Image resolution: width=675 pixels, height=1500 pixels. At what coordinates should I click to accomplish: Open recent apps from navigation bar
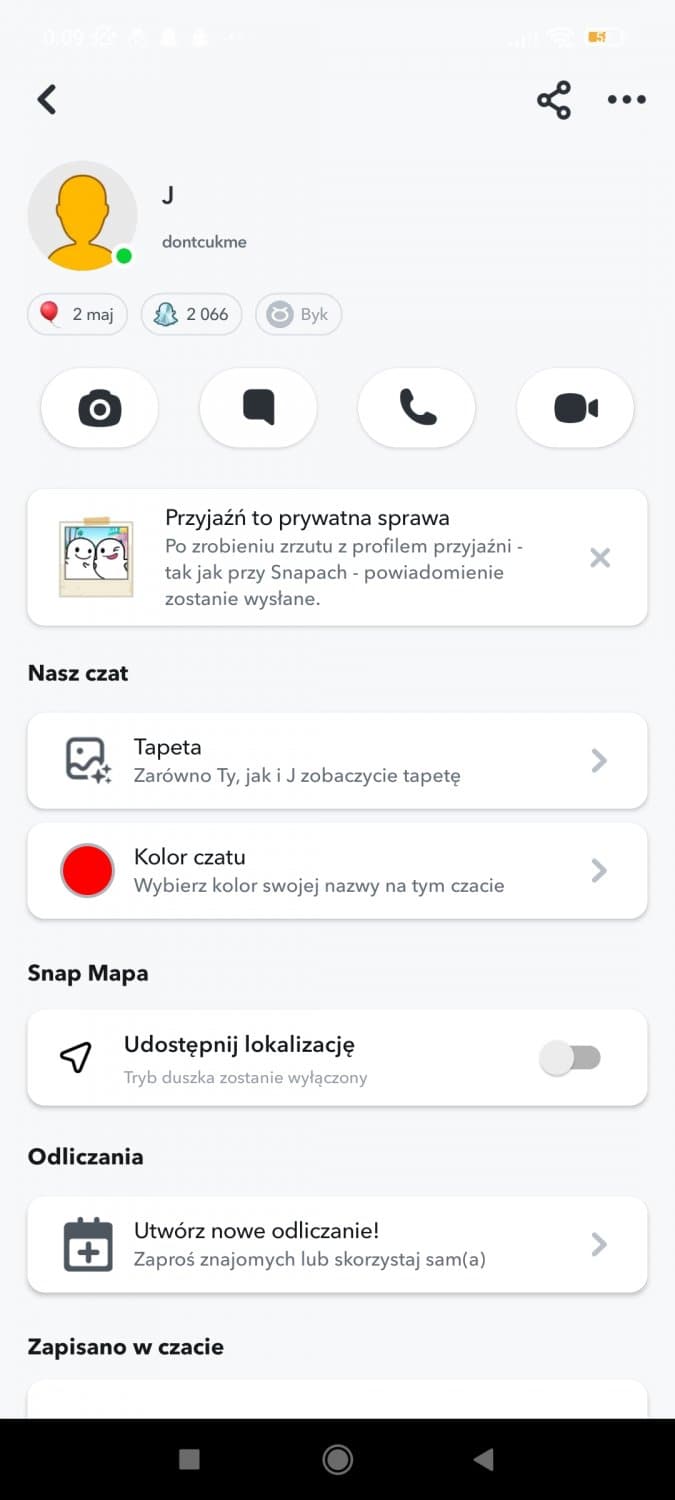click(189, 1460)
